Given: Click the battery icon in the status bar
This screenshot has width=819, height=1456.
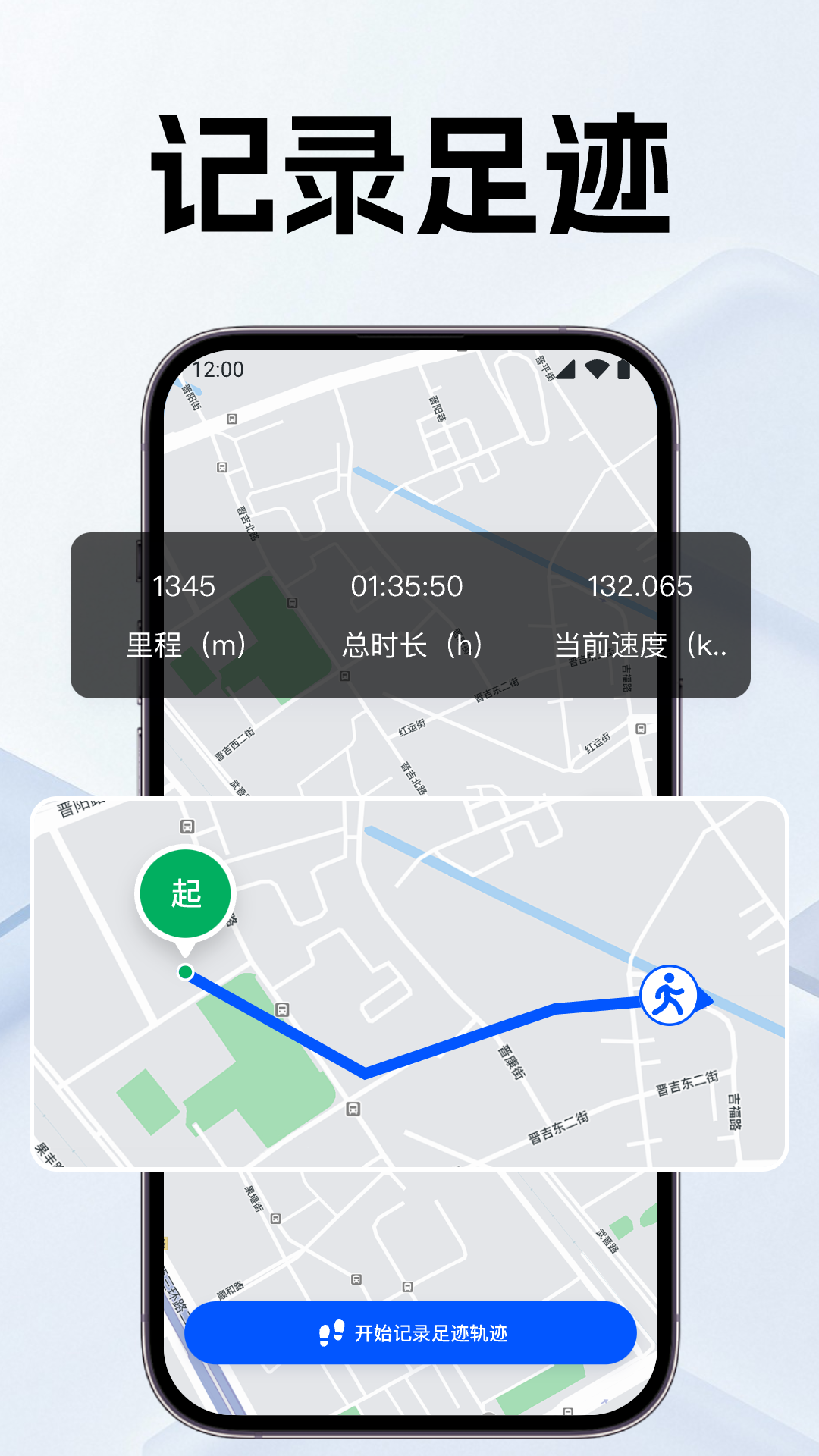Looking at the screenshot, I should pyautogui.click(x=624, y=369).
